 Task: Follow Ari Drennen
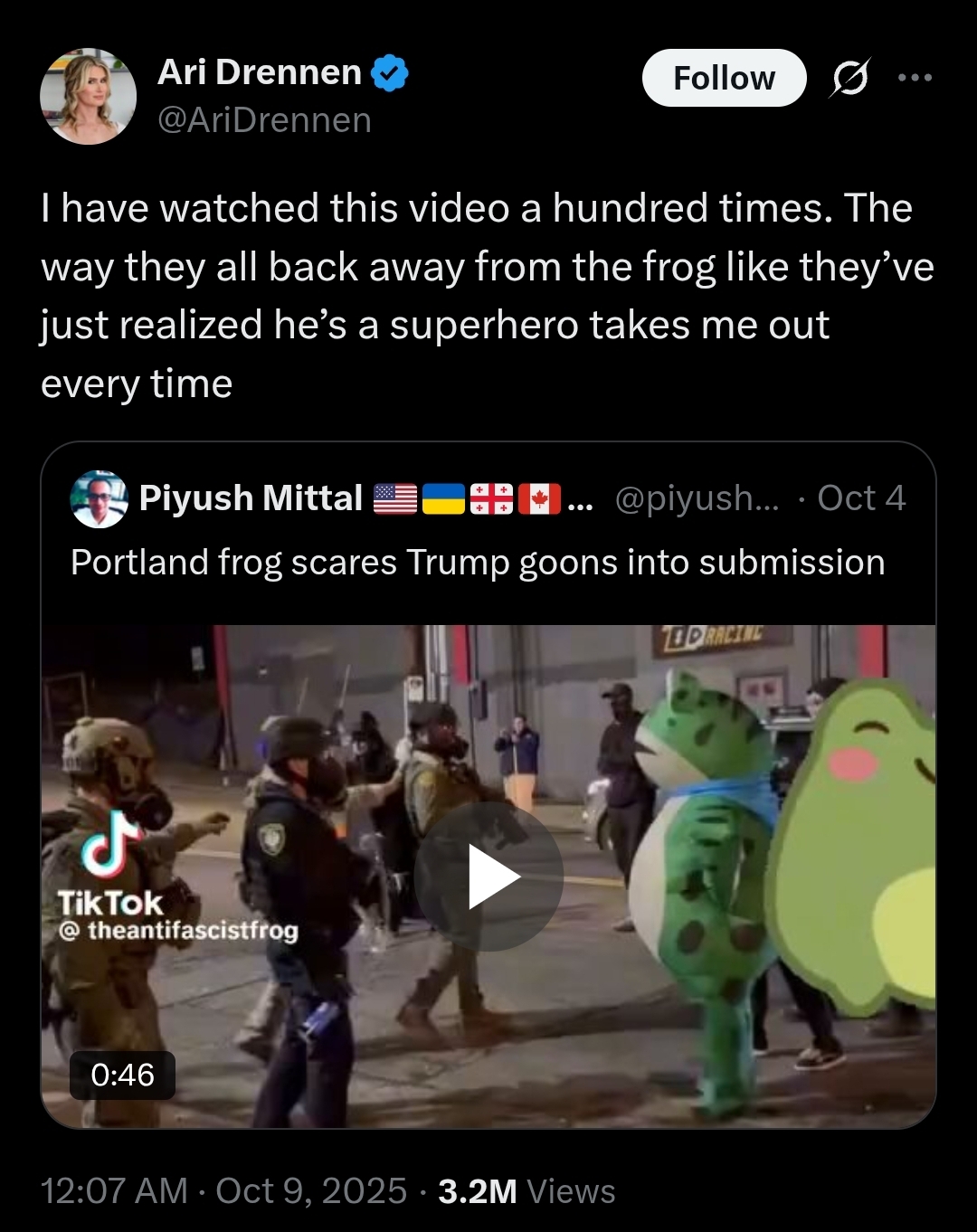tap(724, 79)
